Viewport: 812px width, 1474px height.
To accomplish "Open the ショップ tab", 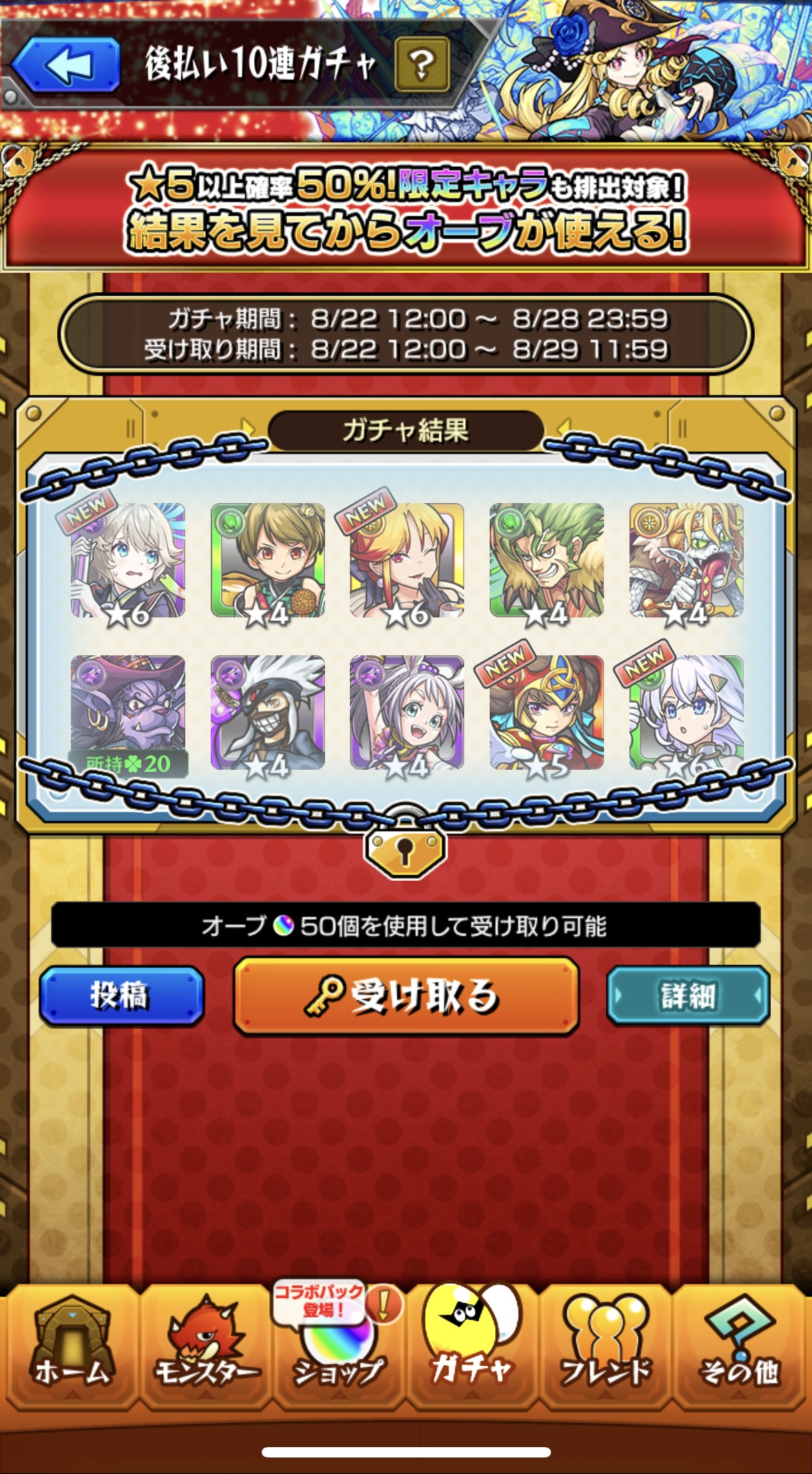I will [337, 1345].
